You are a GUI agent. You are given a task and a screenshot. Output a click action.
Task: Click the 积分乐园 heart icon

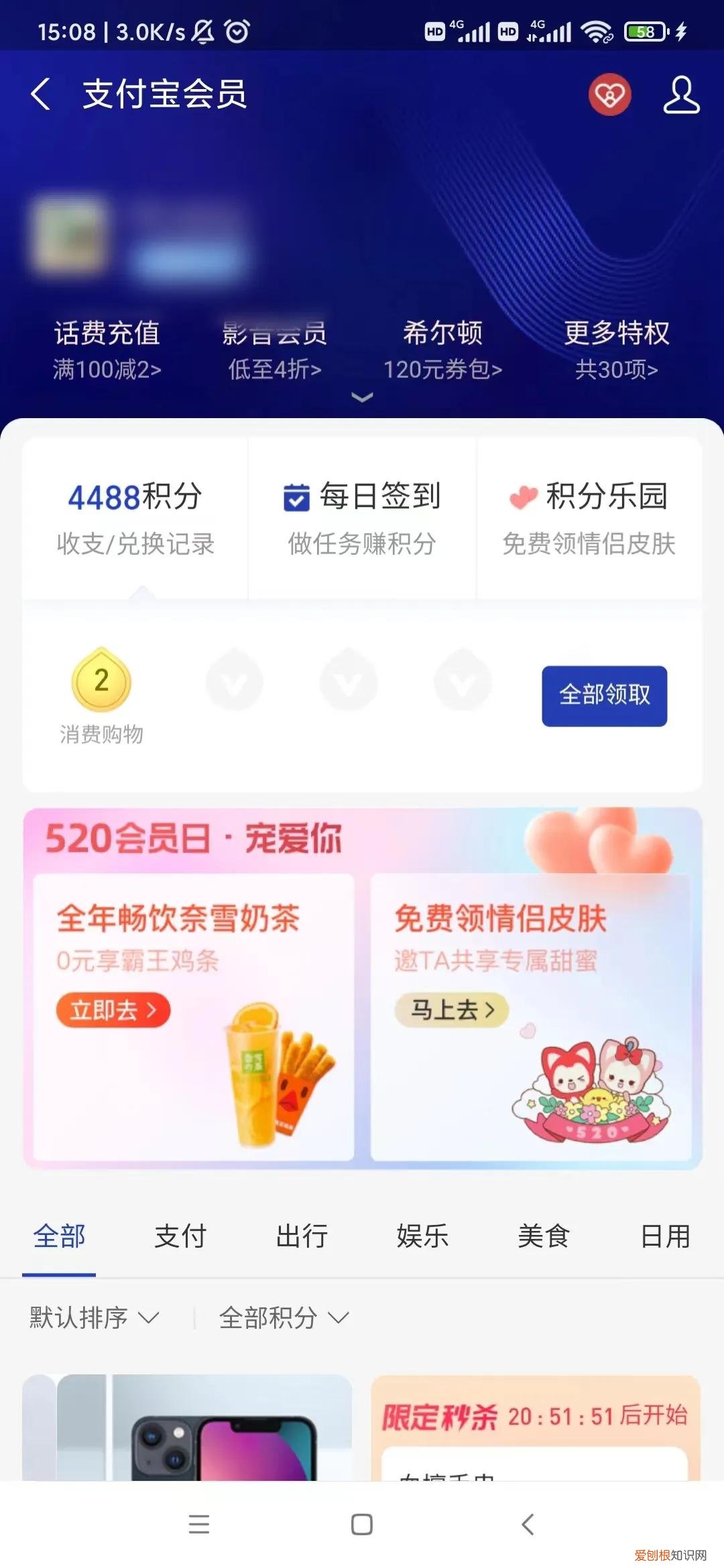pyautogui.click(x=522, y=496)
